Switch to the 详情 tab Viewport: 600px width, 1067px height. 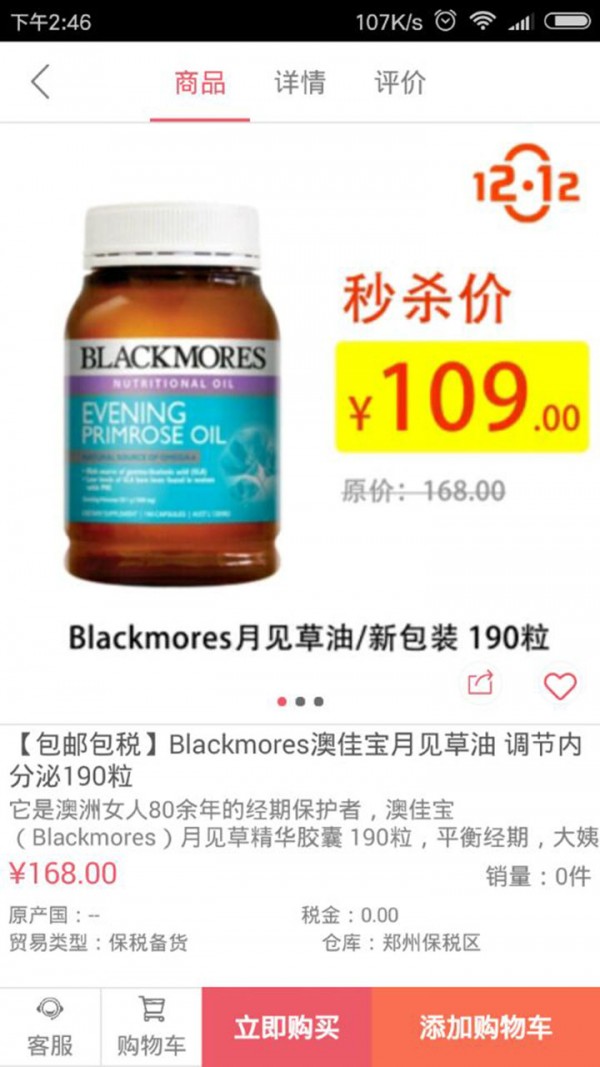tap(300, 82)
